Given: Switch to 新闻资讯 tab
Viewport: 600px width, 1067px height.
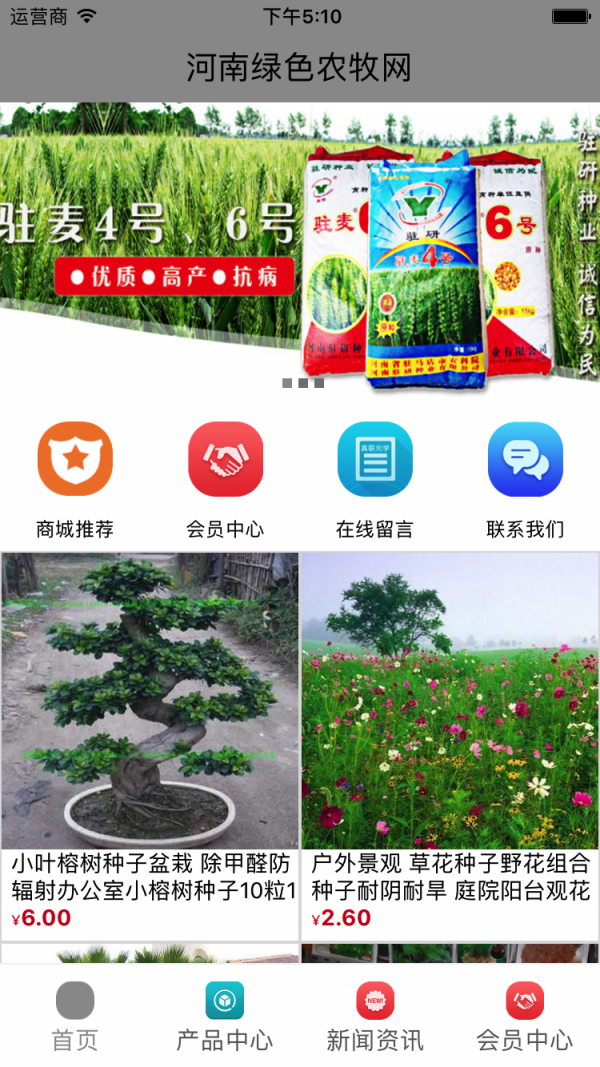Looking at the screenshot, I should click(375, 1015).
